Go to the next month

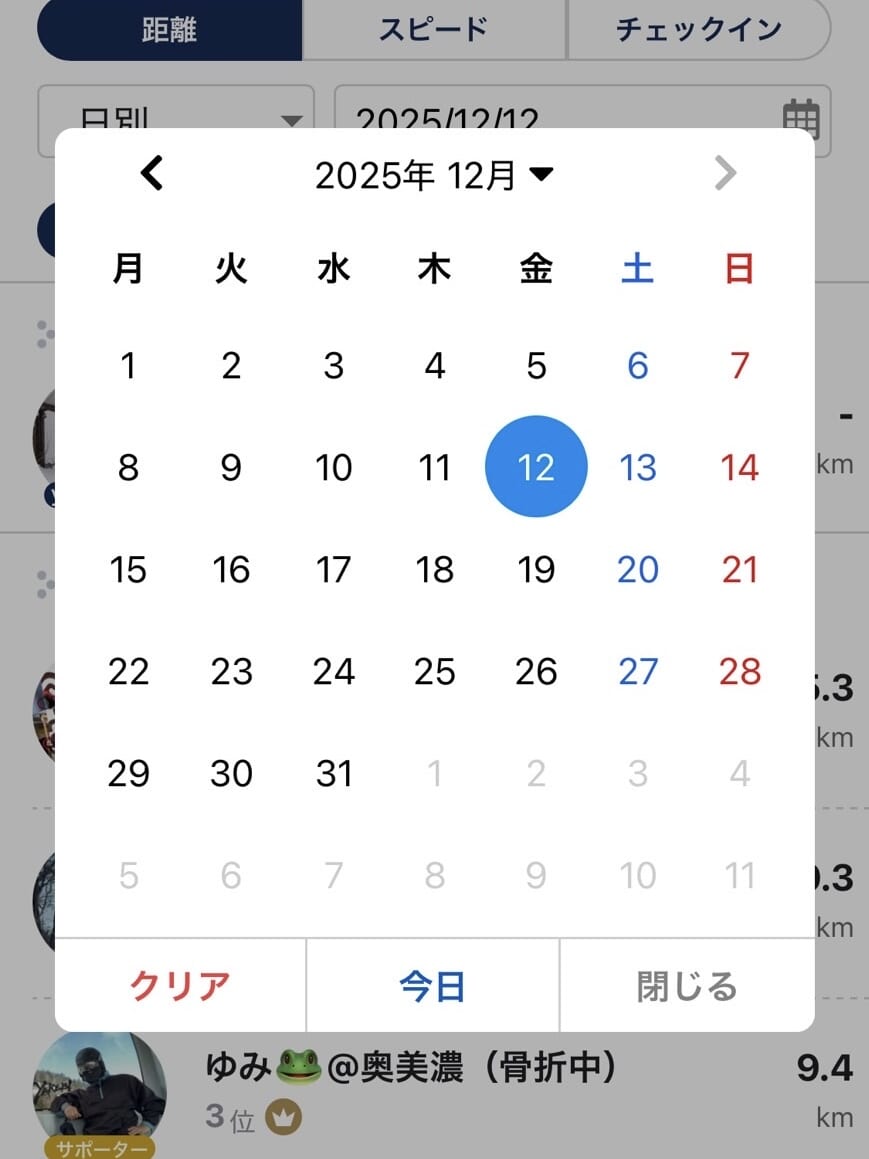pyautogui.click(x=725, y=175)
